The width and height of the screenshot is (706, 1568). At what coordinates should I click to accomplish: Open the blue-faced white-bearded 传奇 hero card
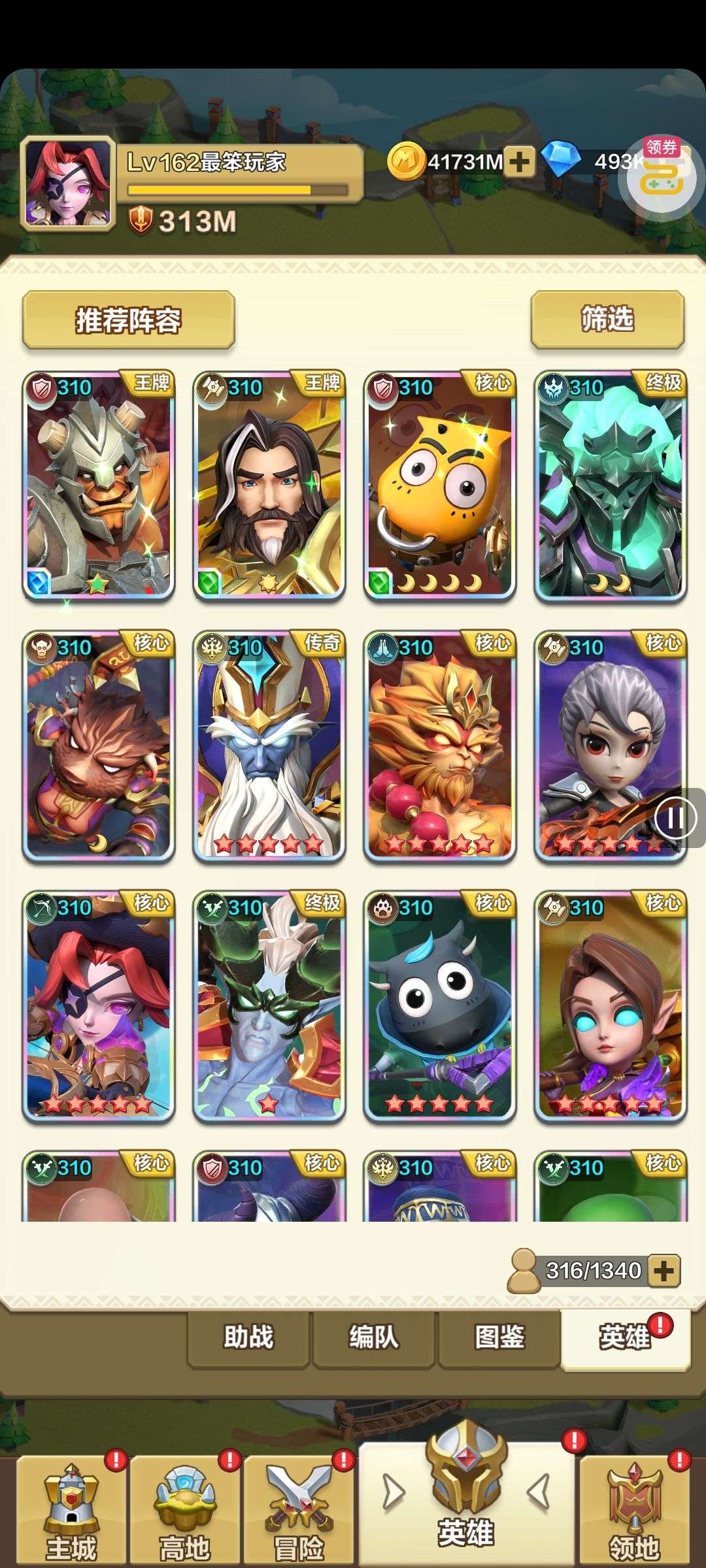click(269, 745)
